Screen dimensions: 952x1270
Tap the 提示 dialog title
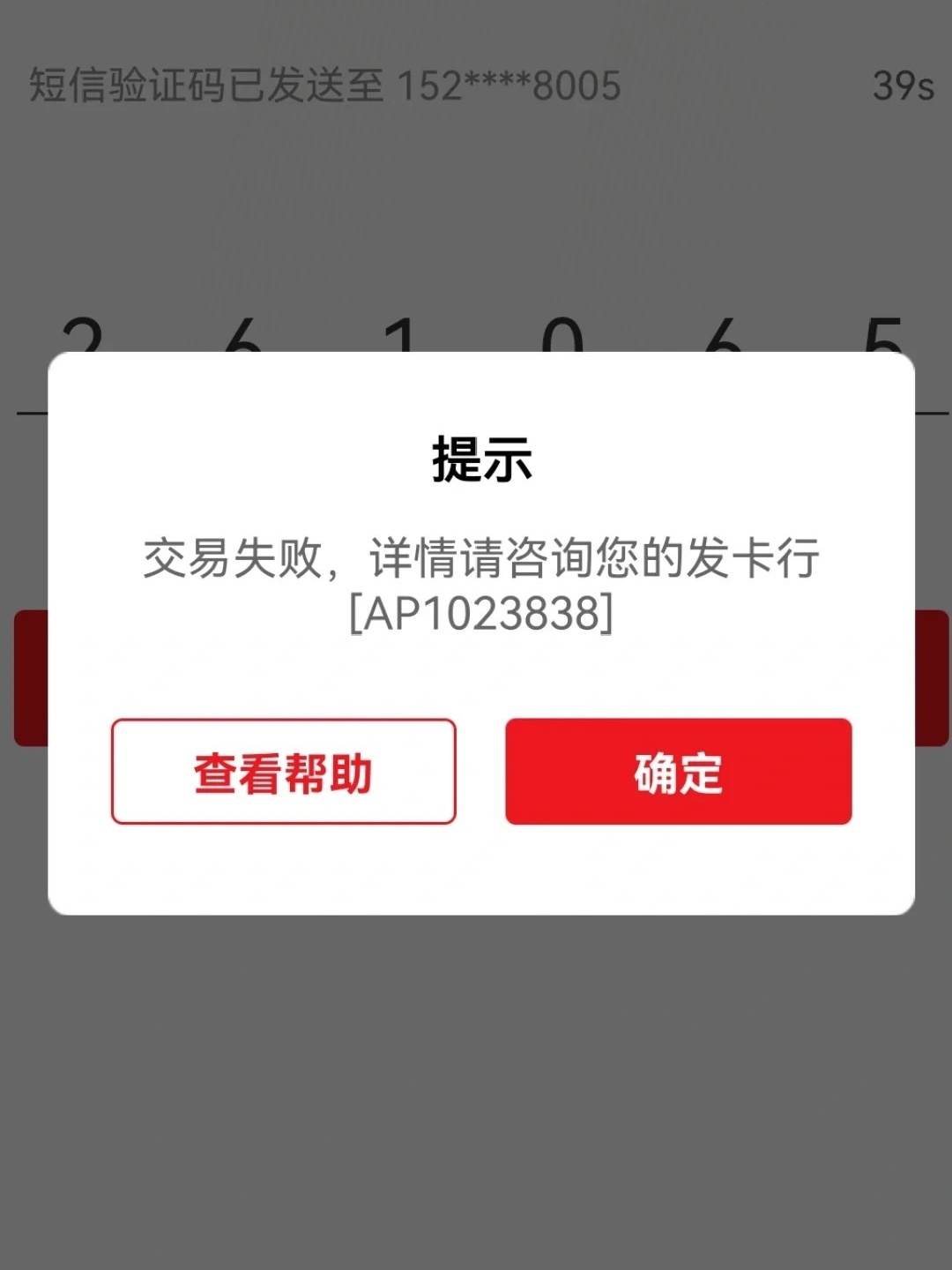click(x=481, y=459)
